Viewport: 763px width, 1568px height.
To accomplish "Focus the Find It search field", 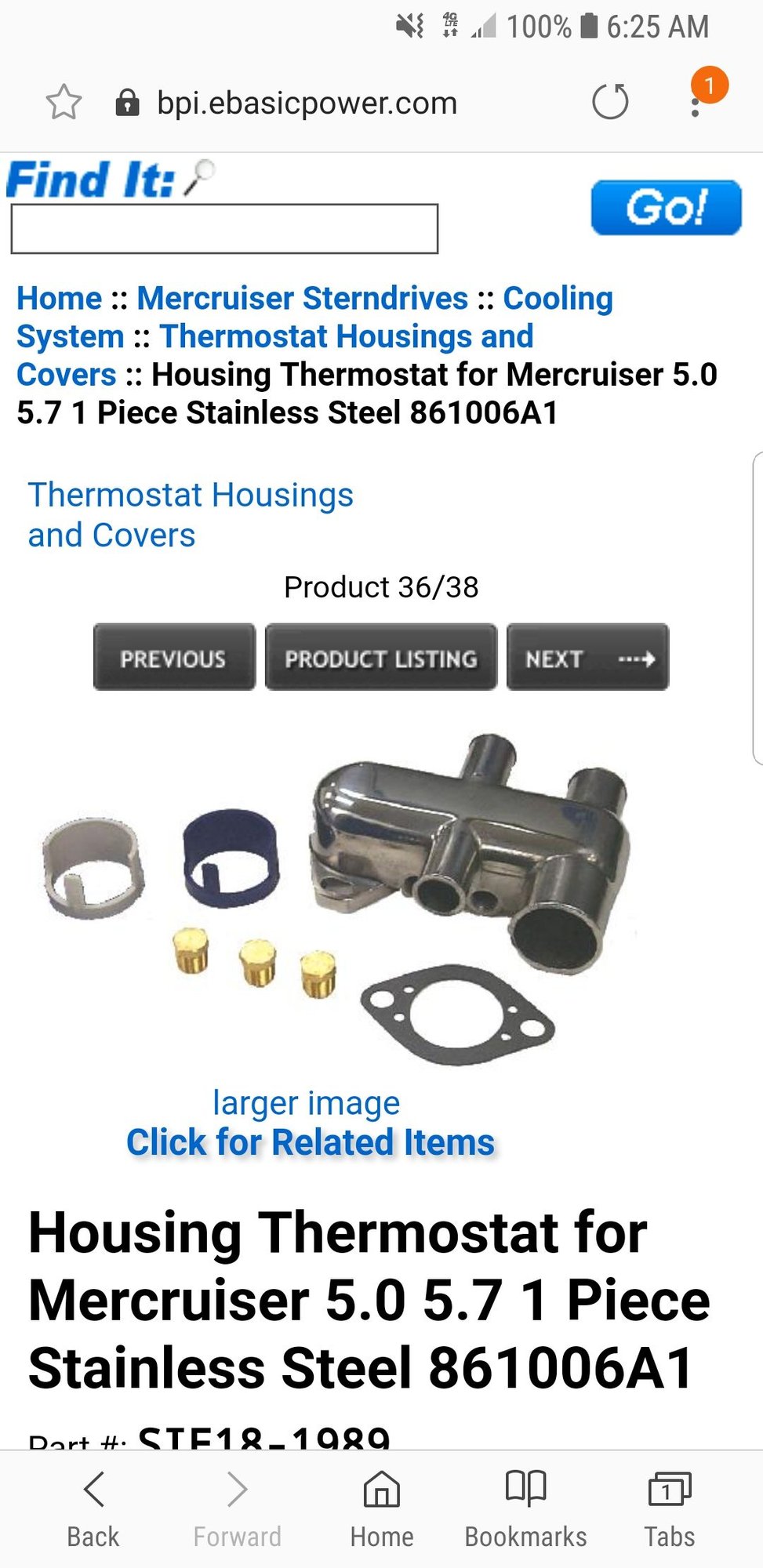I will (224, 229).
